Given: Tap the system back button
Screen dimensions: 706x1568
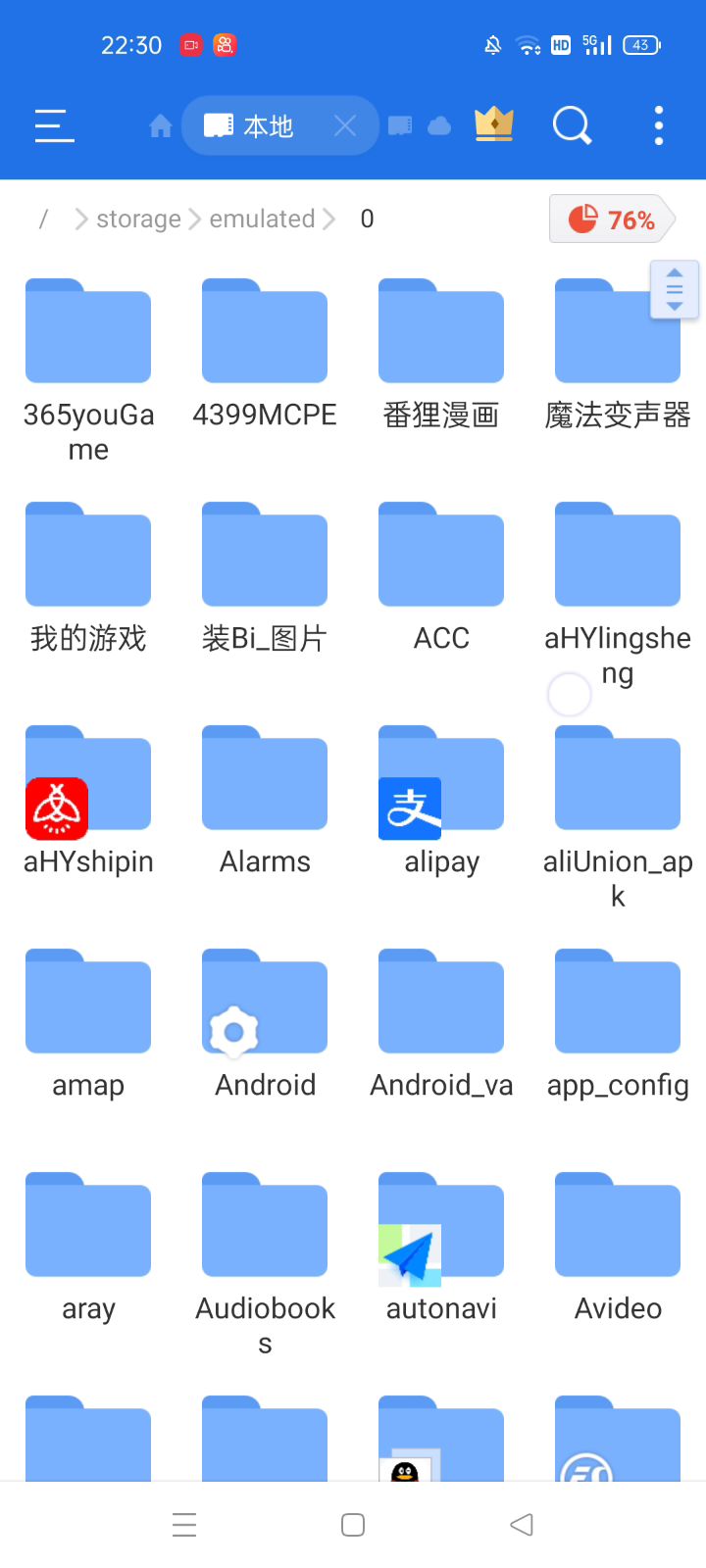Looking at the screenshot, I should [522, 1525].
